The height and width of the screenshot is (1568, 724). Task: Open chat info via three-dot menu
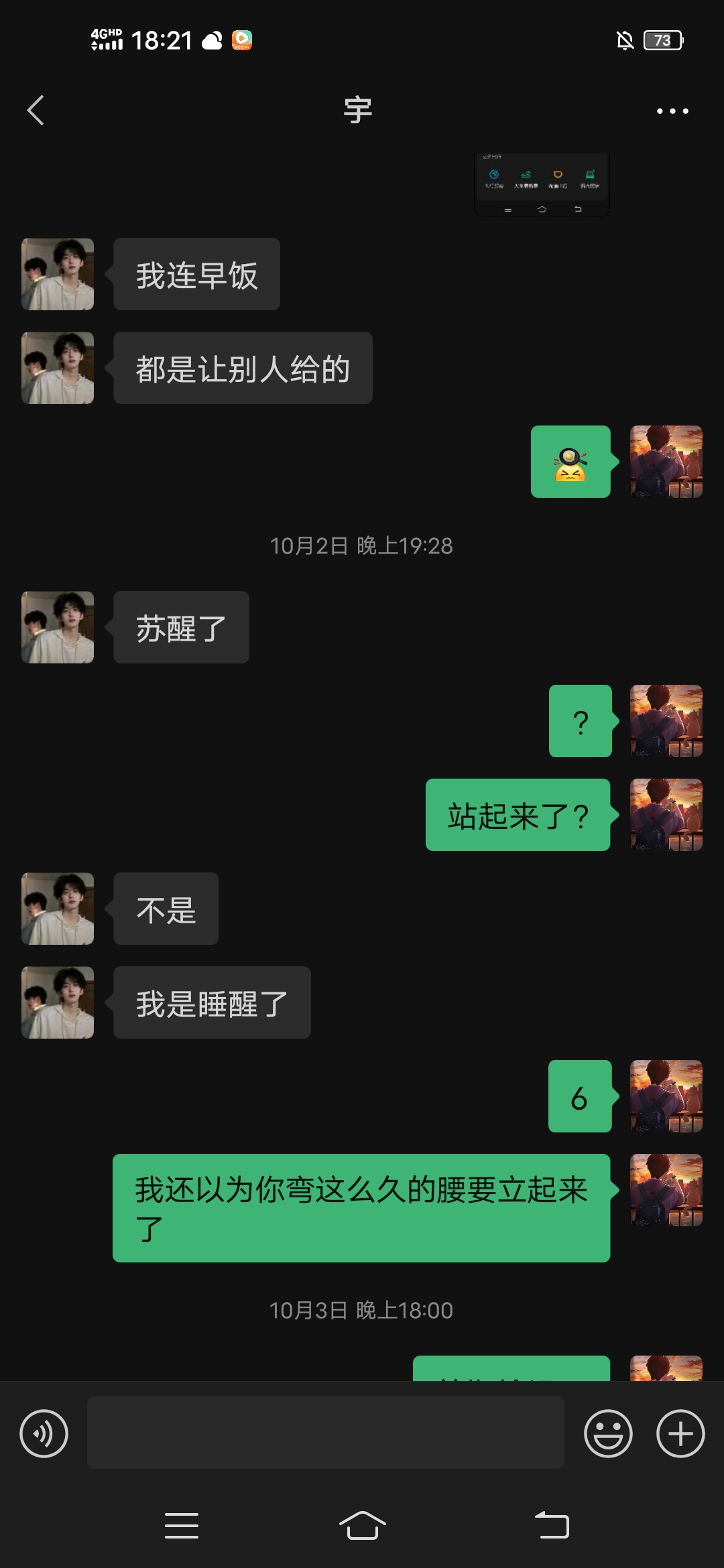click(672, 111)
